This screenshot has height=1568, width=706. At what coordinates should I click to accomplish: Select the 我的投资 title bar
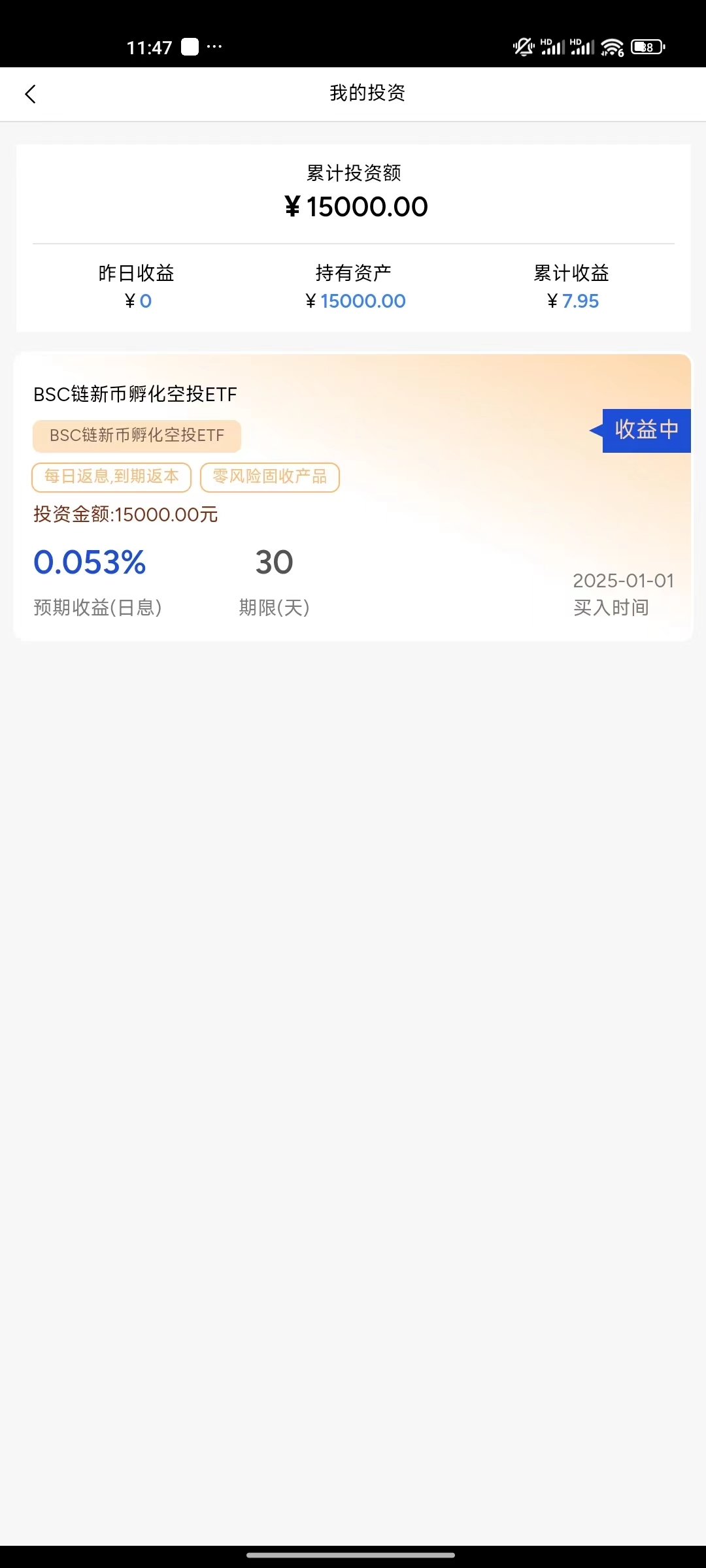pyautogui.click(x=367, y=93)
